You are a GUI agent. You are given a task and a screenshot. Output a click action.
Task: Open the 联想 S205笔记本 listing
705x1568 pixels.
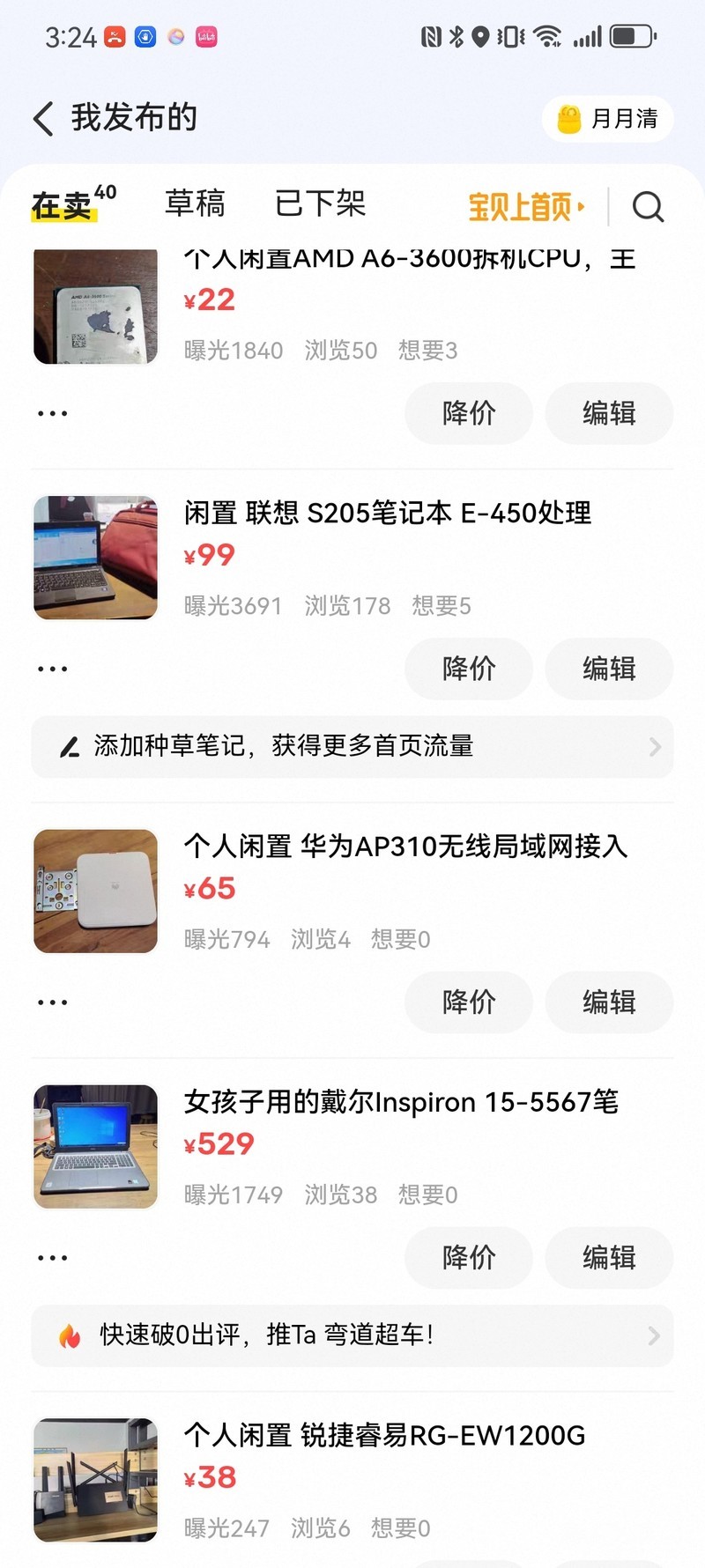click(x=387, y=513)
